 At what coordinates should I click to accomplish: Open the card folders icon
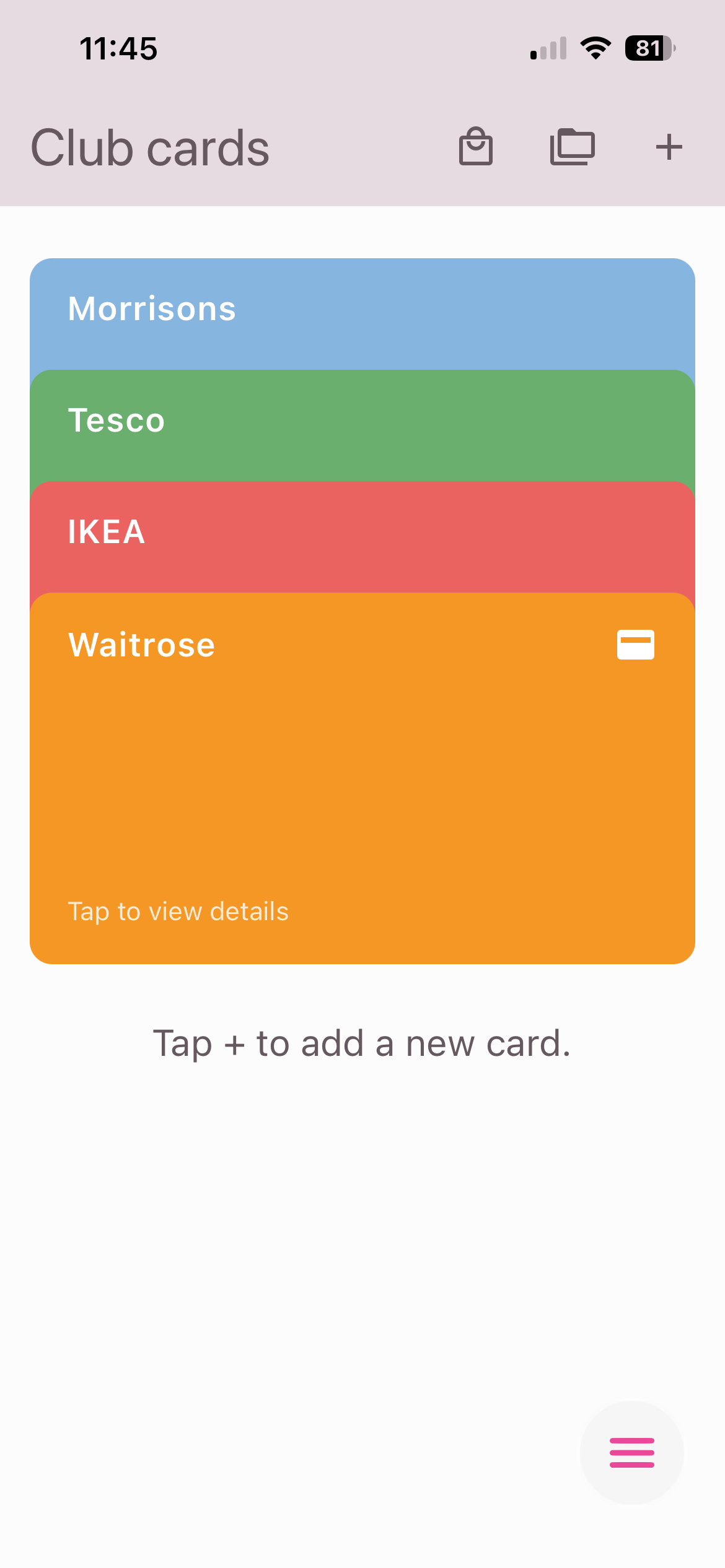click(572, 147)
